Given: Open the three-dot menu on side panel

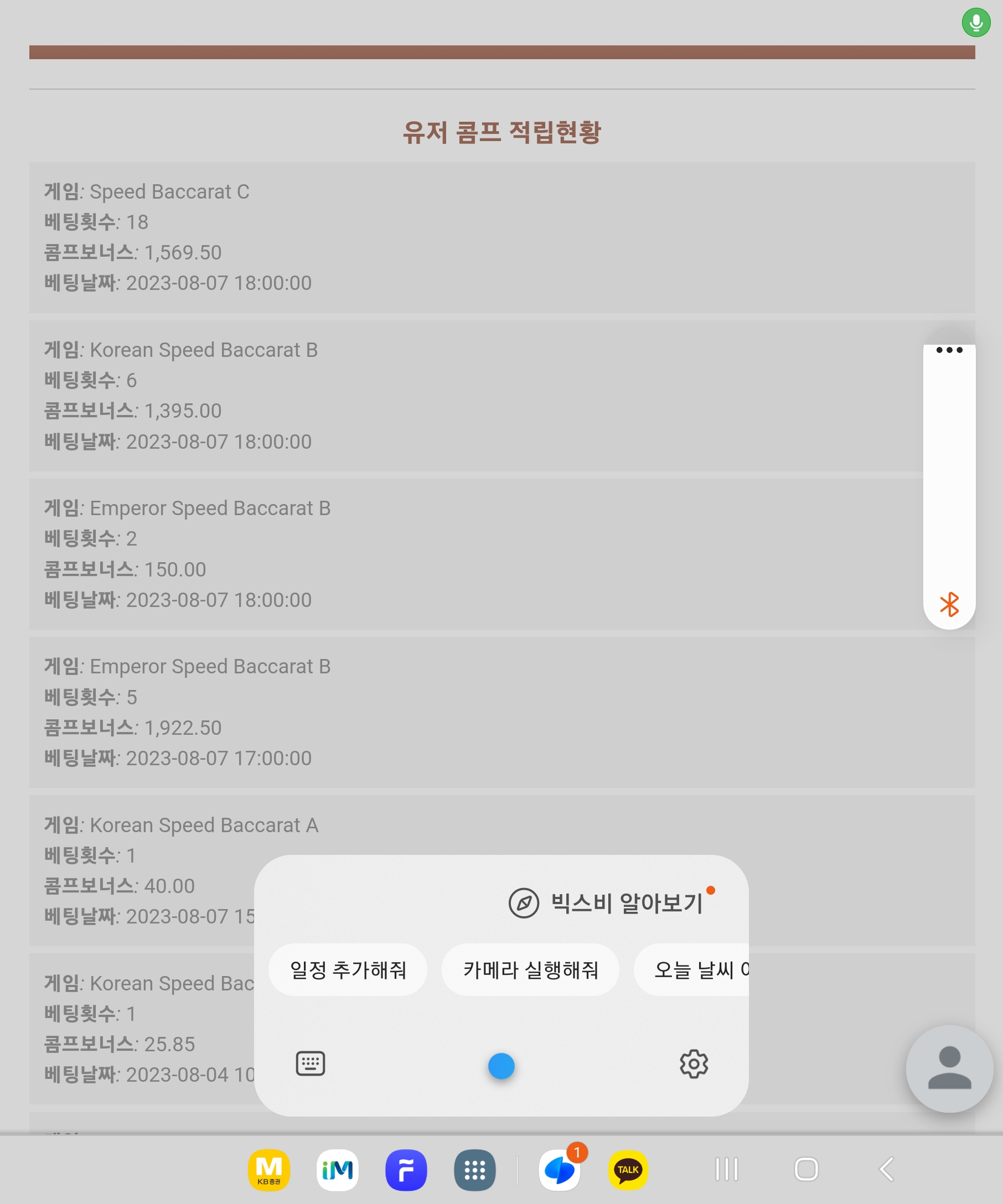Looking at the screenshot, I should coord(949,350).
